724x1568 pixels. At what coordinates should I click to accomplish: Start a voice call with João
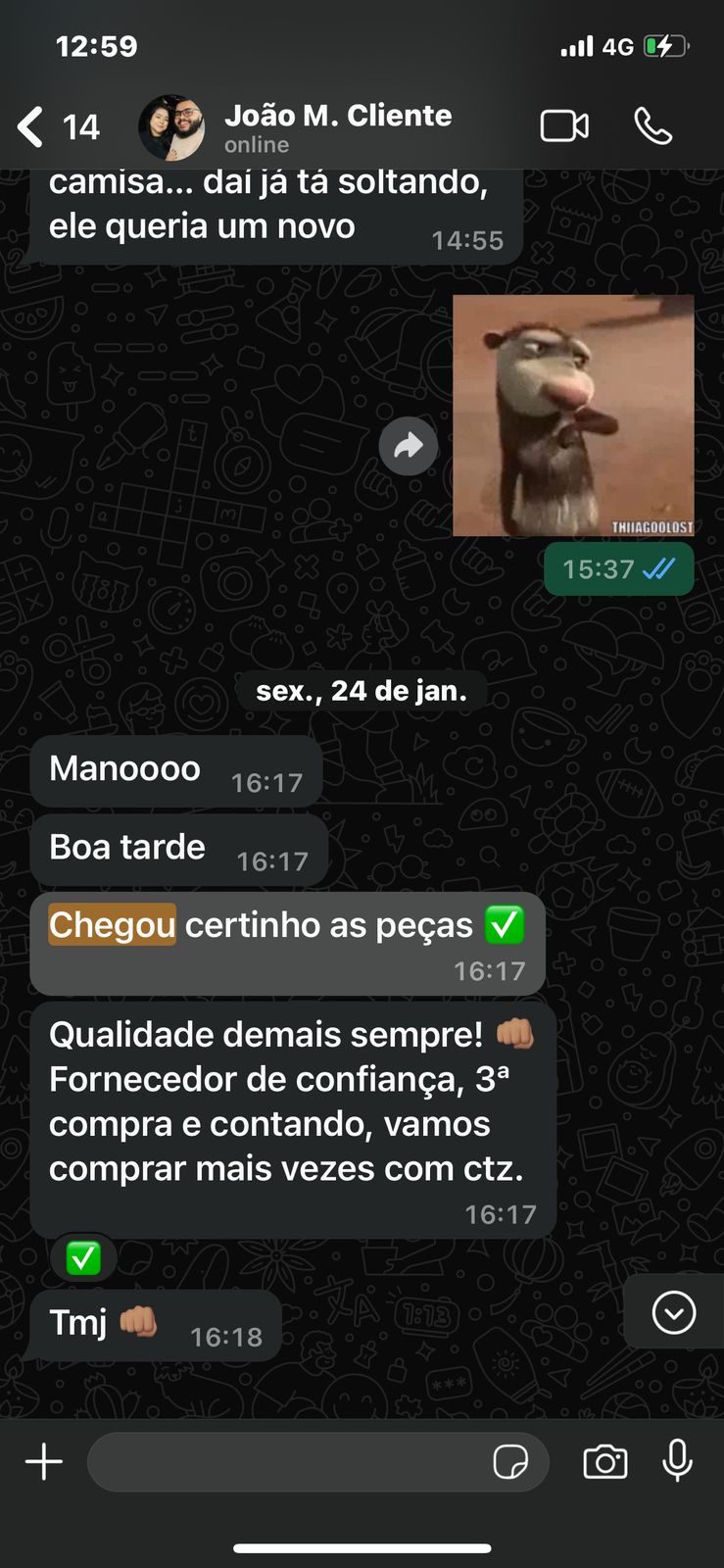click(652, 126)
